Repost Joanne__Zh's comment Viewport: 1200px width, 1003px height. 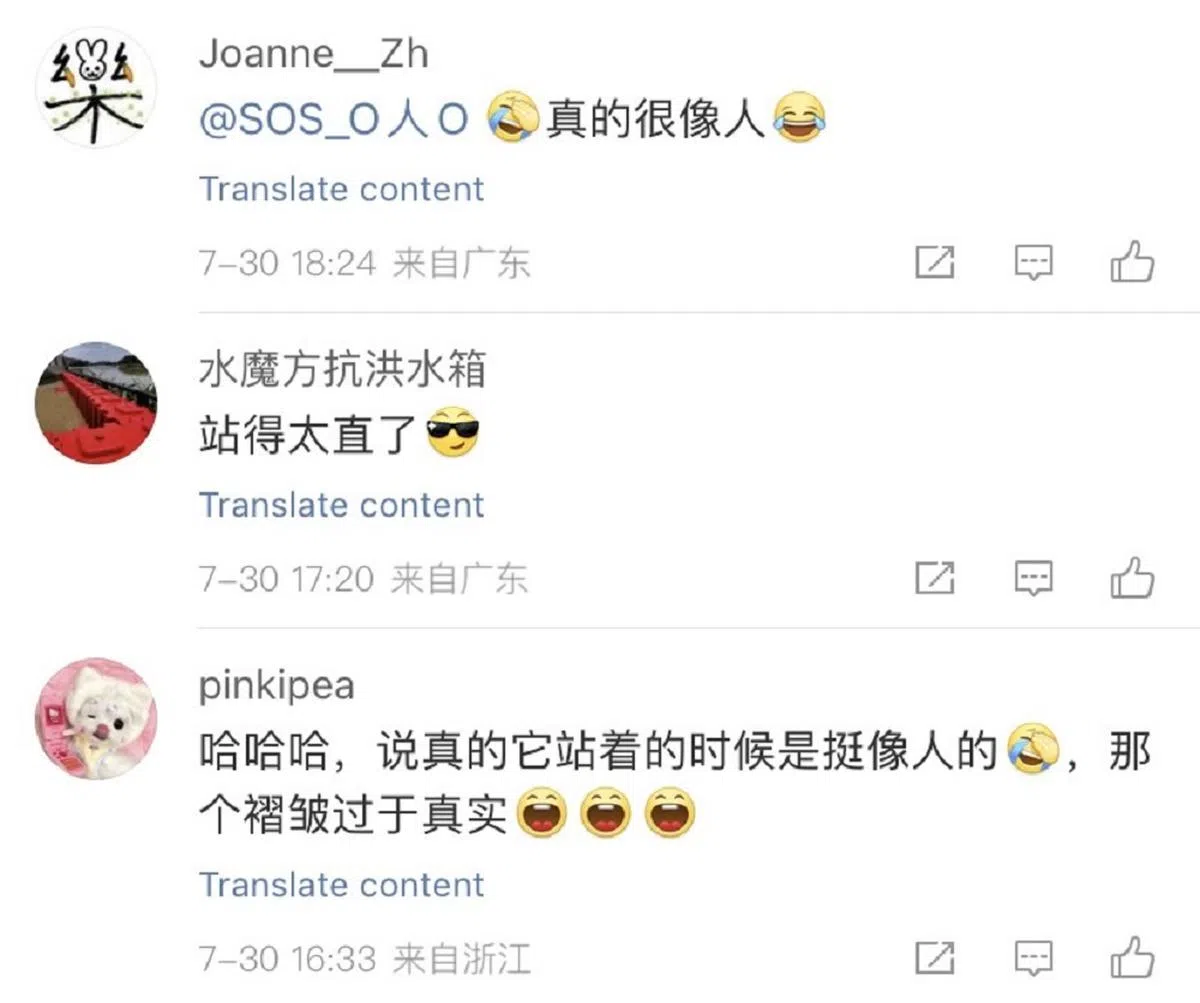click(935, 263)
